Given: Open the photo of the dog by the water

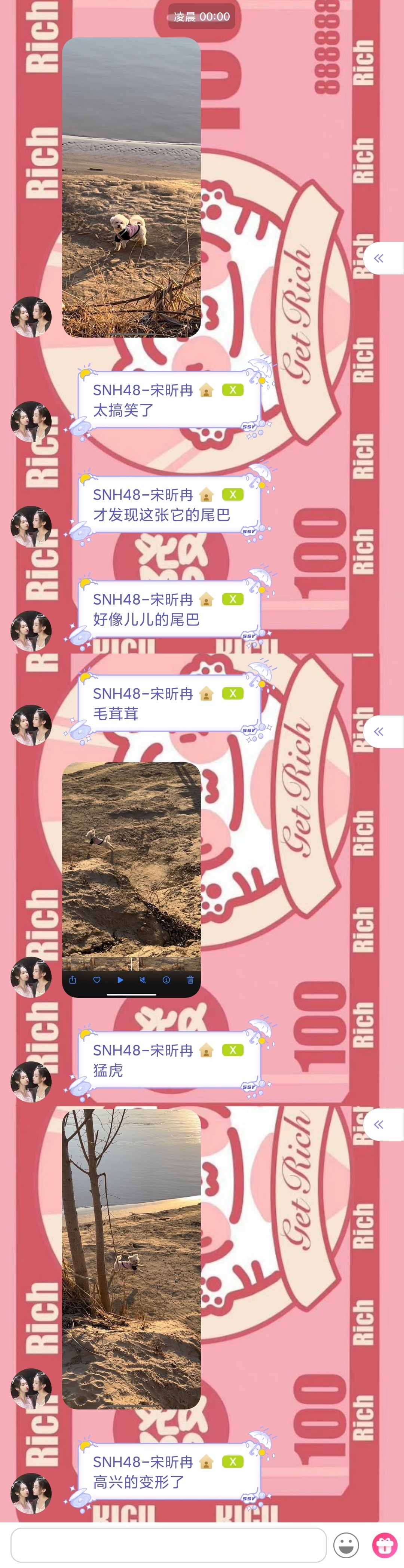Looking at the screenshot, I should pyautogui.click(x=131, y=187).
